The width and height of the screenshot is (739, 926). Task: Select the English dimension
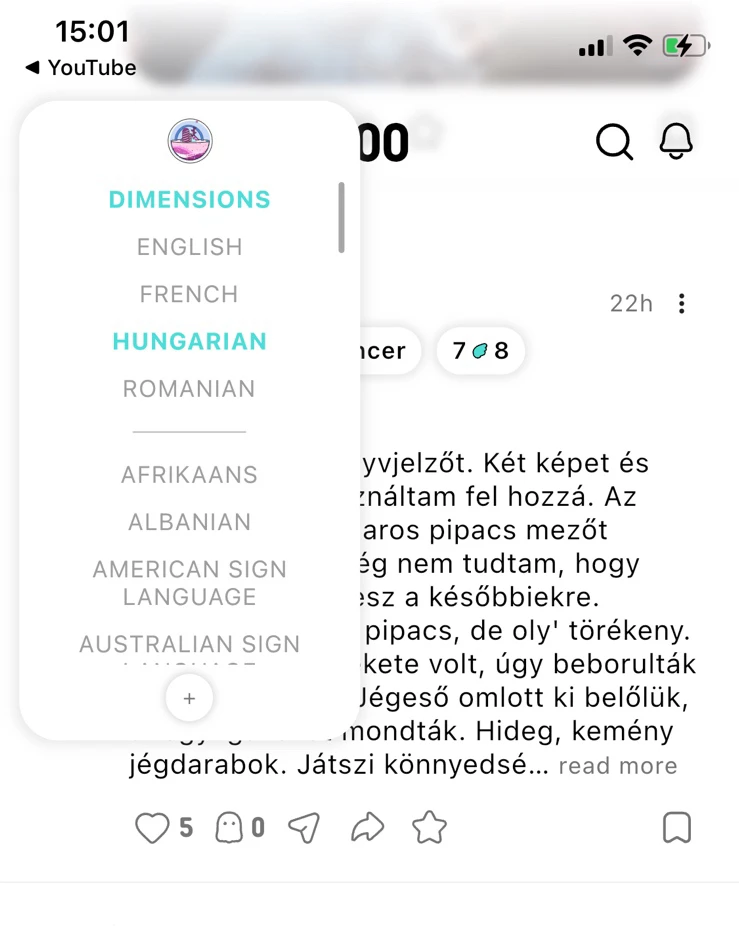pyautogui.click(x=189, y=247)
